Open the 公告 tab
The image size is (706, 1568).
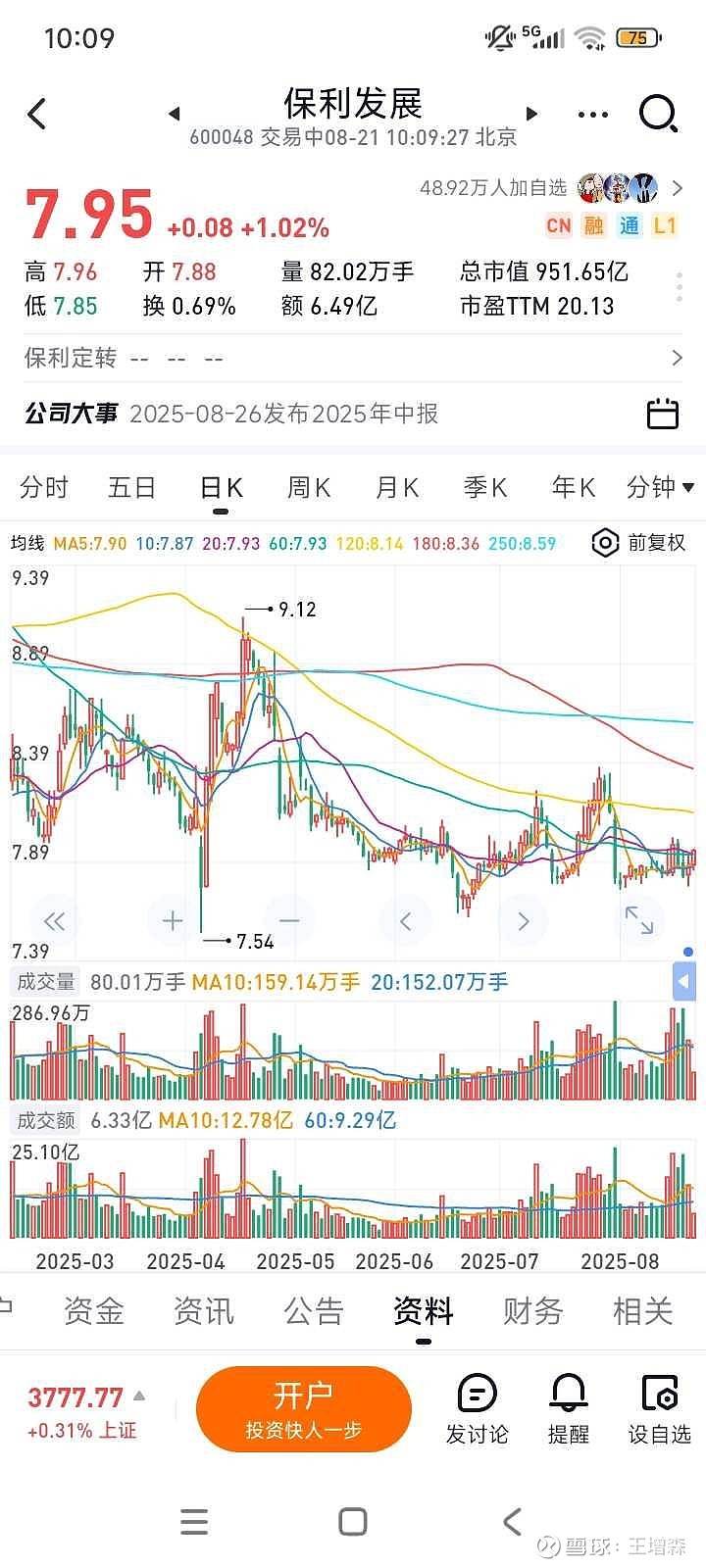point(314,1310)
